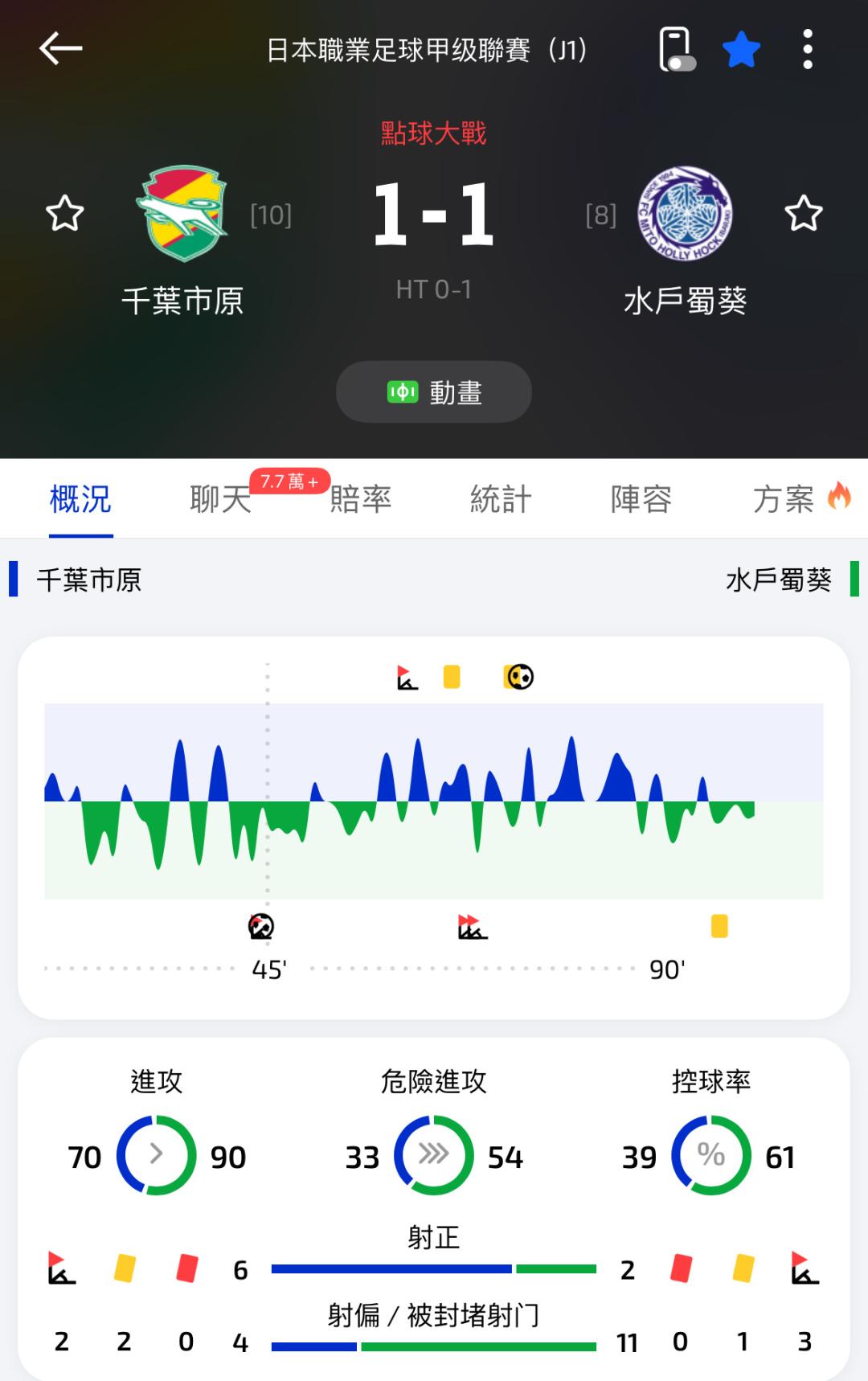
Task: Switch to the 賠率 tab
Action: [x=361, y=499]
